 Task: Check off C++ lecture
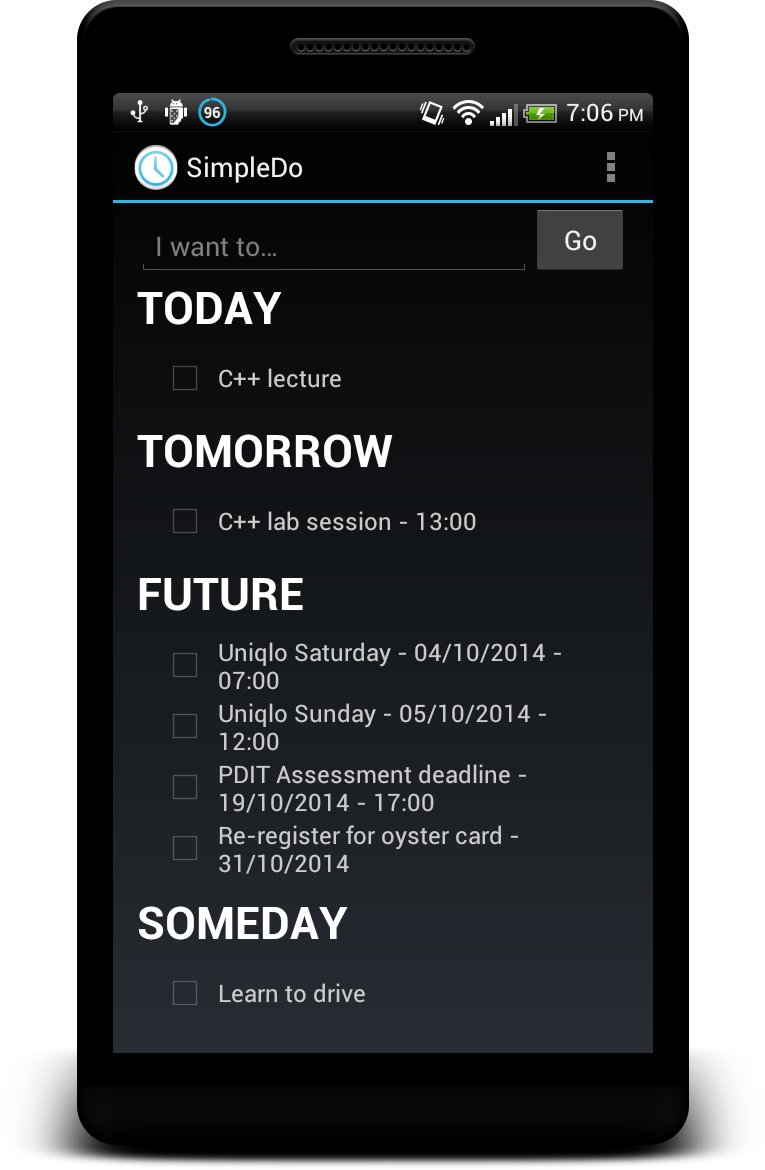[185, 378]
